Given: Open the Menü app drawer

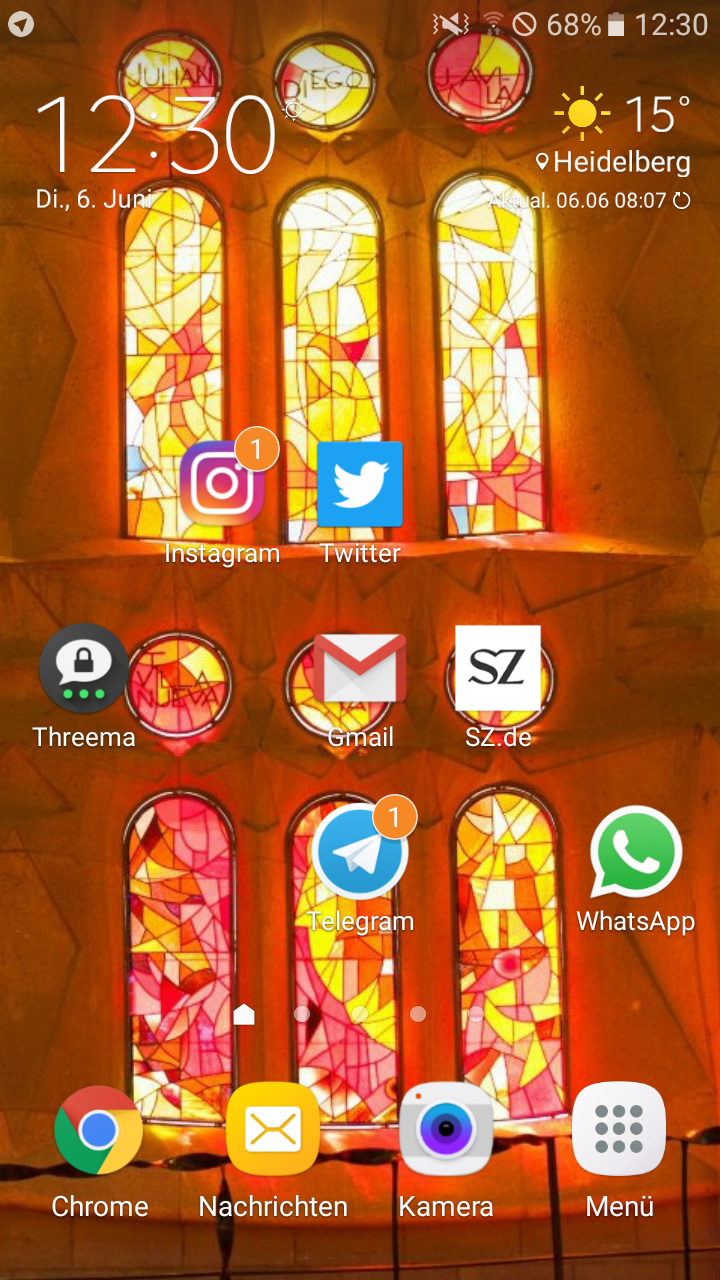Looking at the screenshot, I should 619,1130.
